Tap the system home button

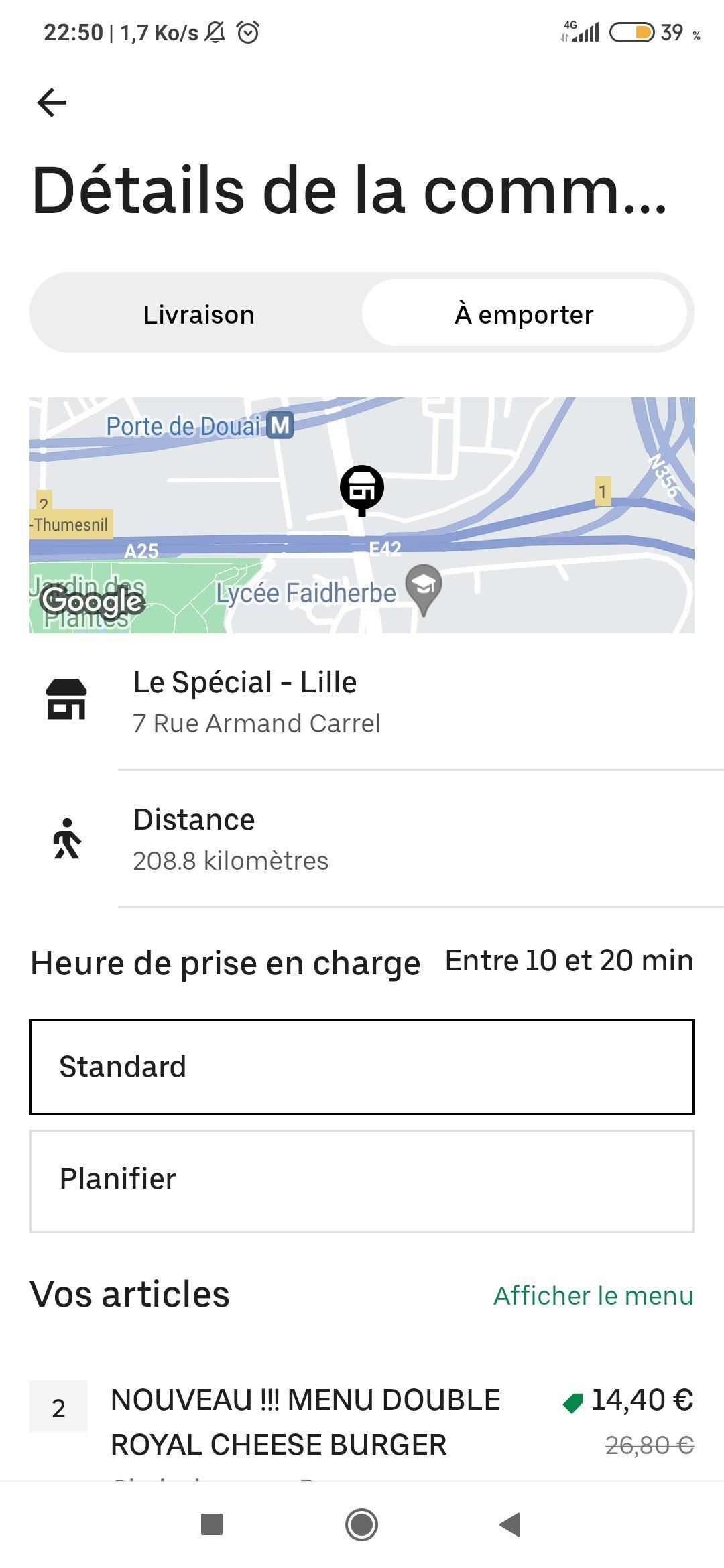pyautogui.click(x=362, y=1525)
